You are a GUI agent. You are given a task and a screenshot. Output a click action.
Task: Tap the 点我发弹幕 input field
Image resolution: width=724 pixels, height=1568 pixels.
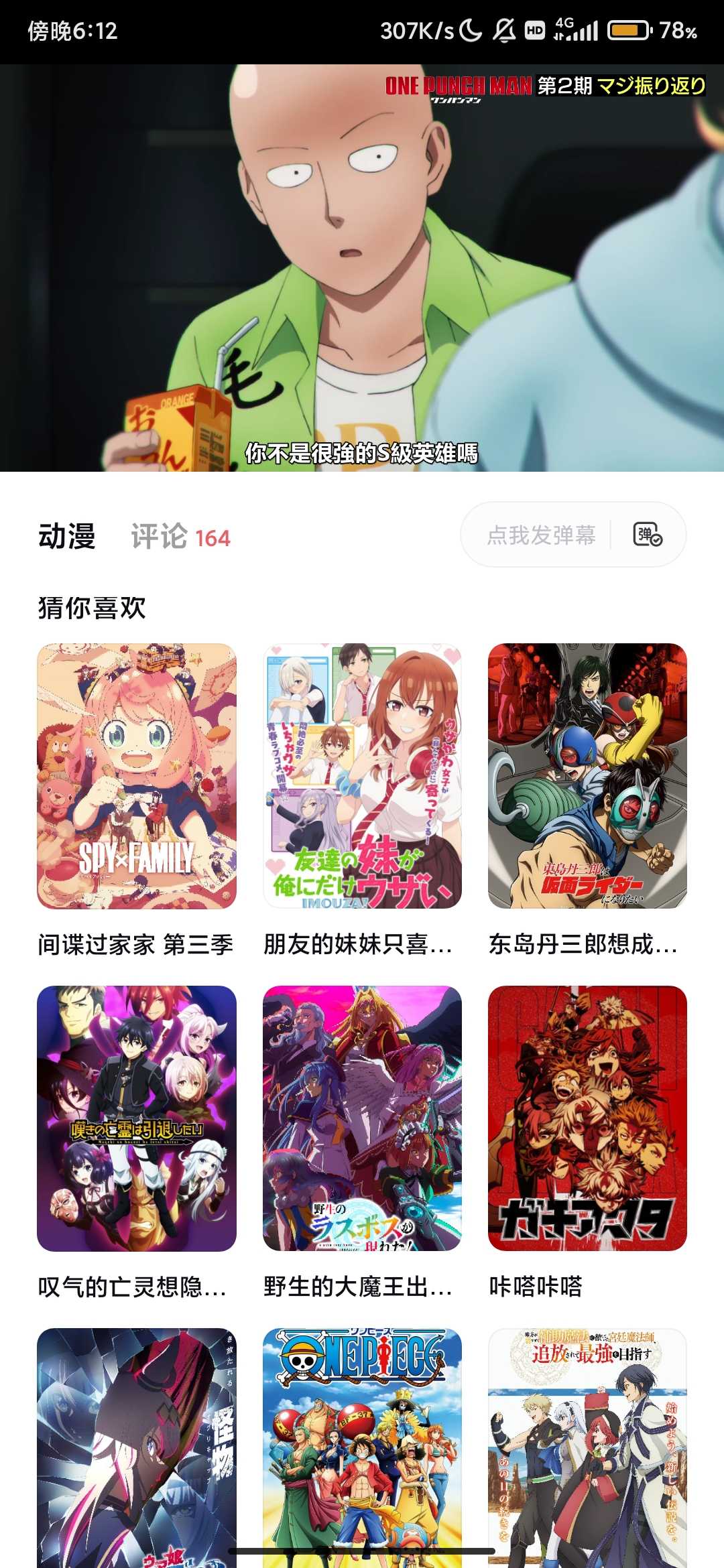coord(541,535)
